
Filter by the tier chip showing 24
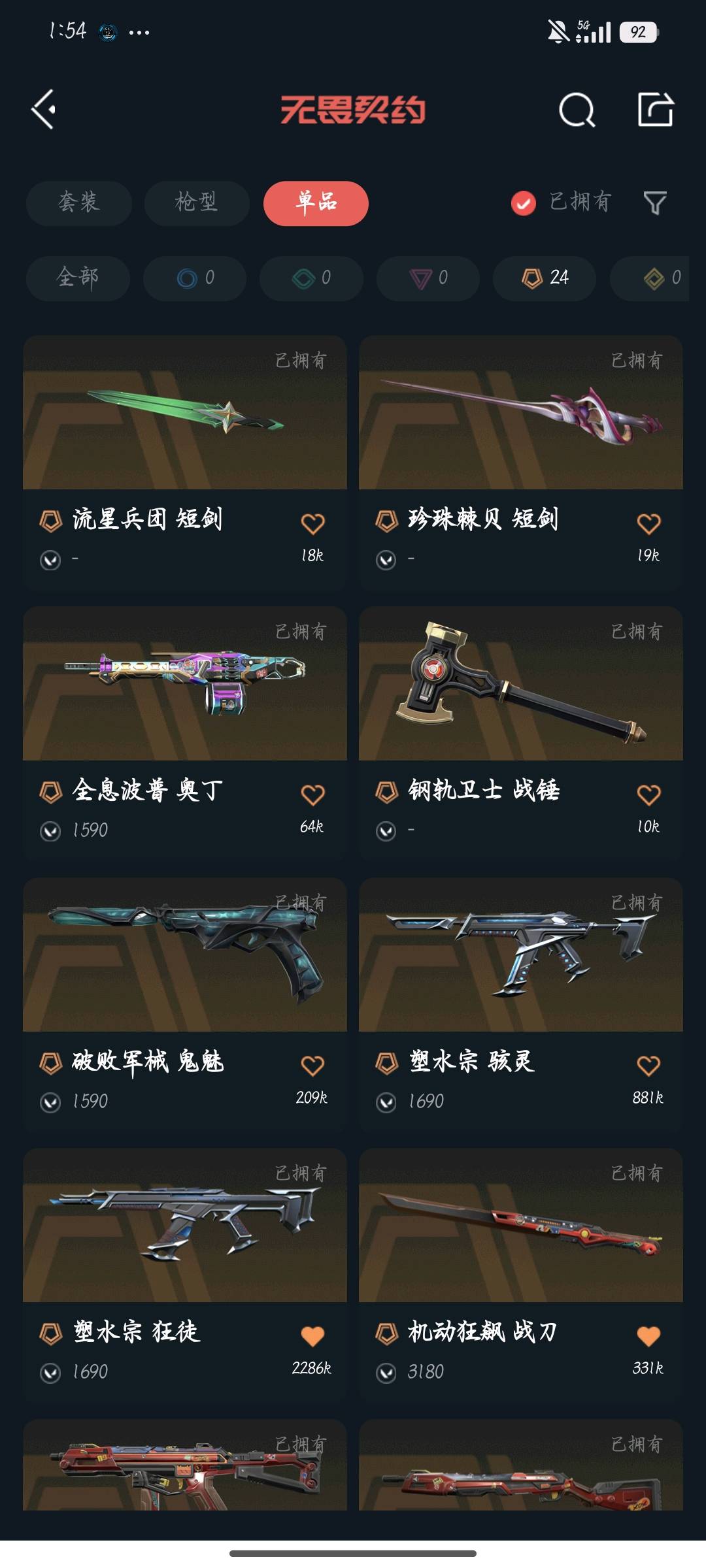545,278
